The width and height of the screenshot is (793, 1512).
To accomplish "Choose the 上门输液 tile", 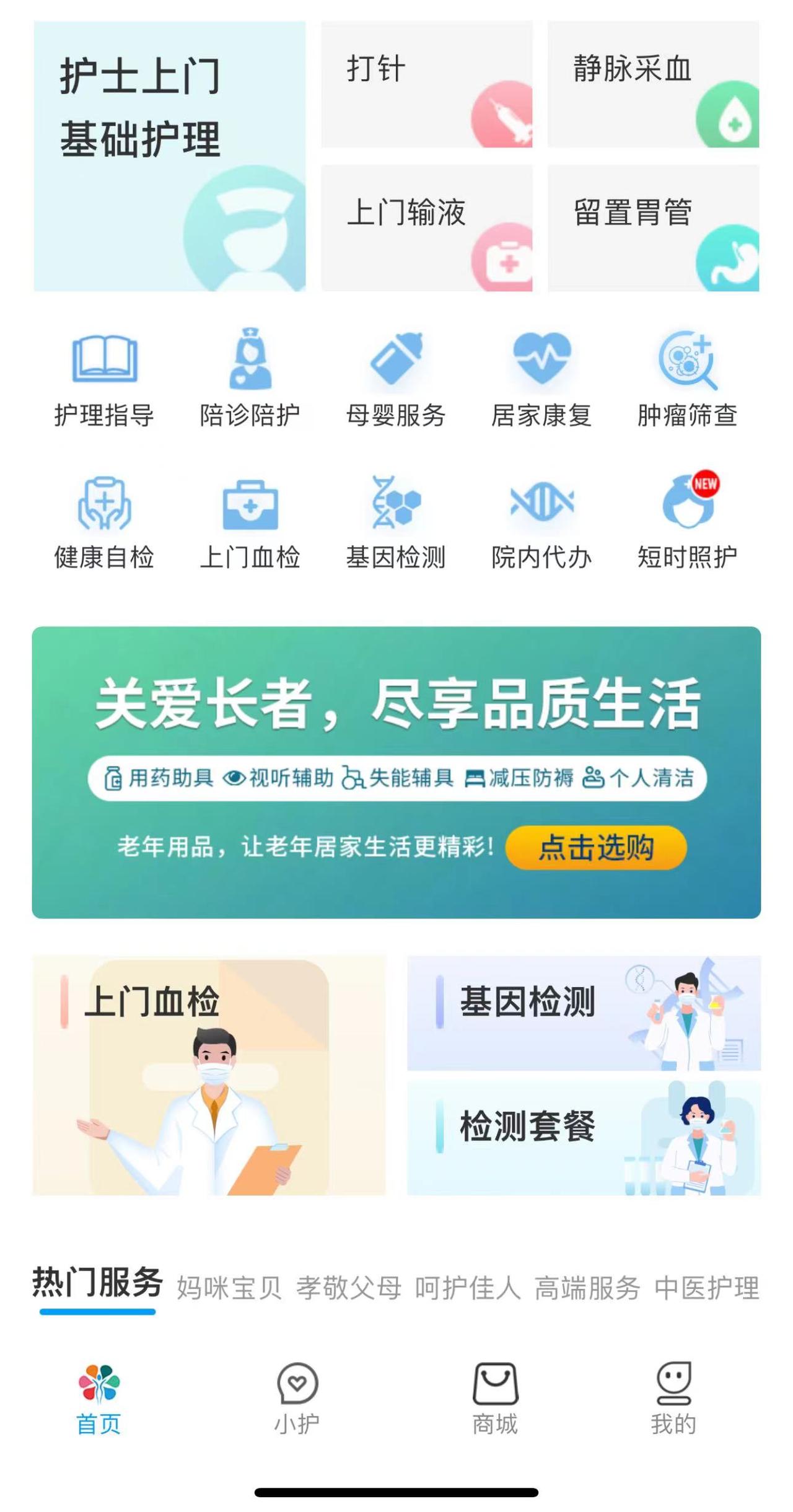I will click(x=426, y=228).
